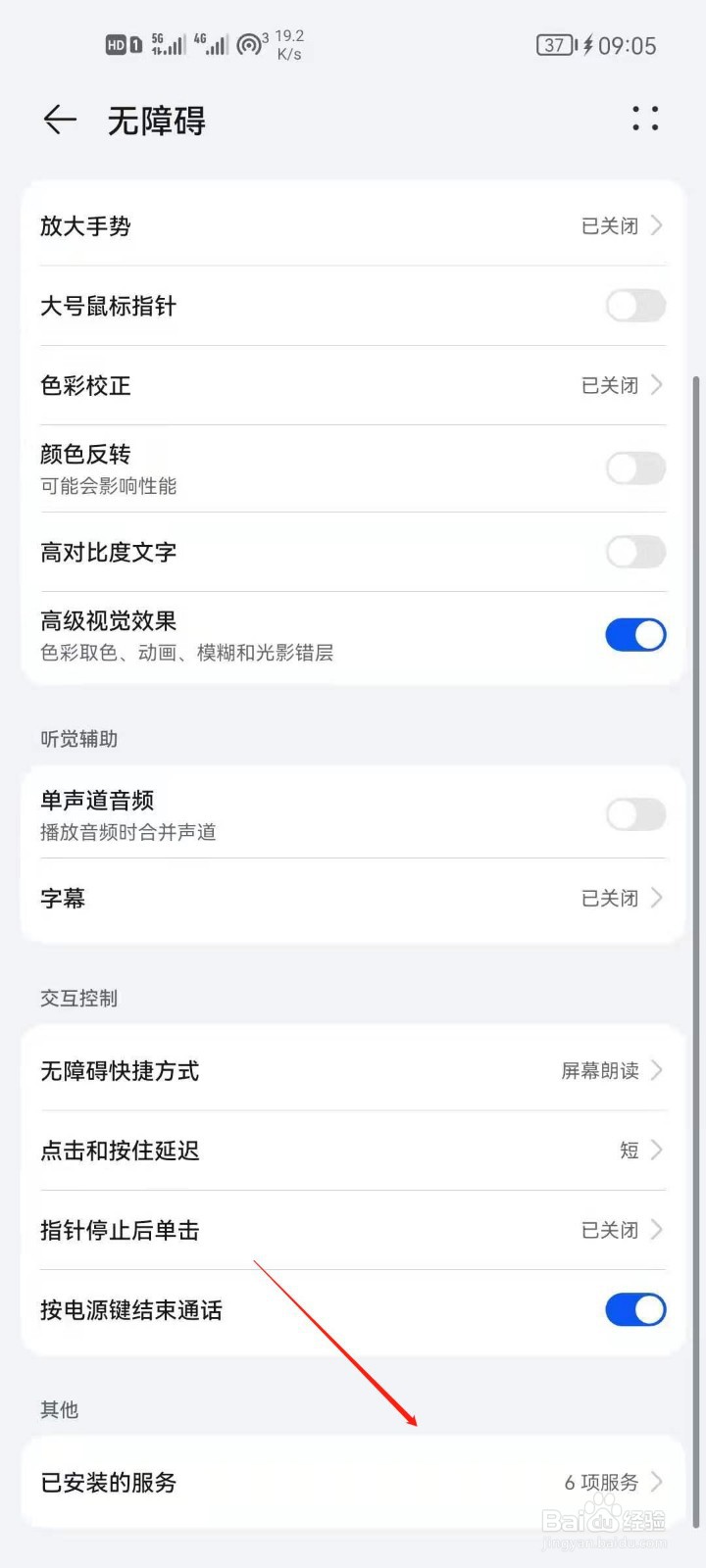Open the overflow menu in the top right corner
Viewport: 706px width, 1568px height.
645,120
